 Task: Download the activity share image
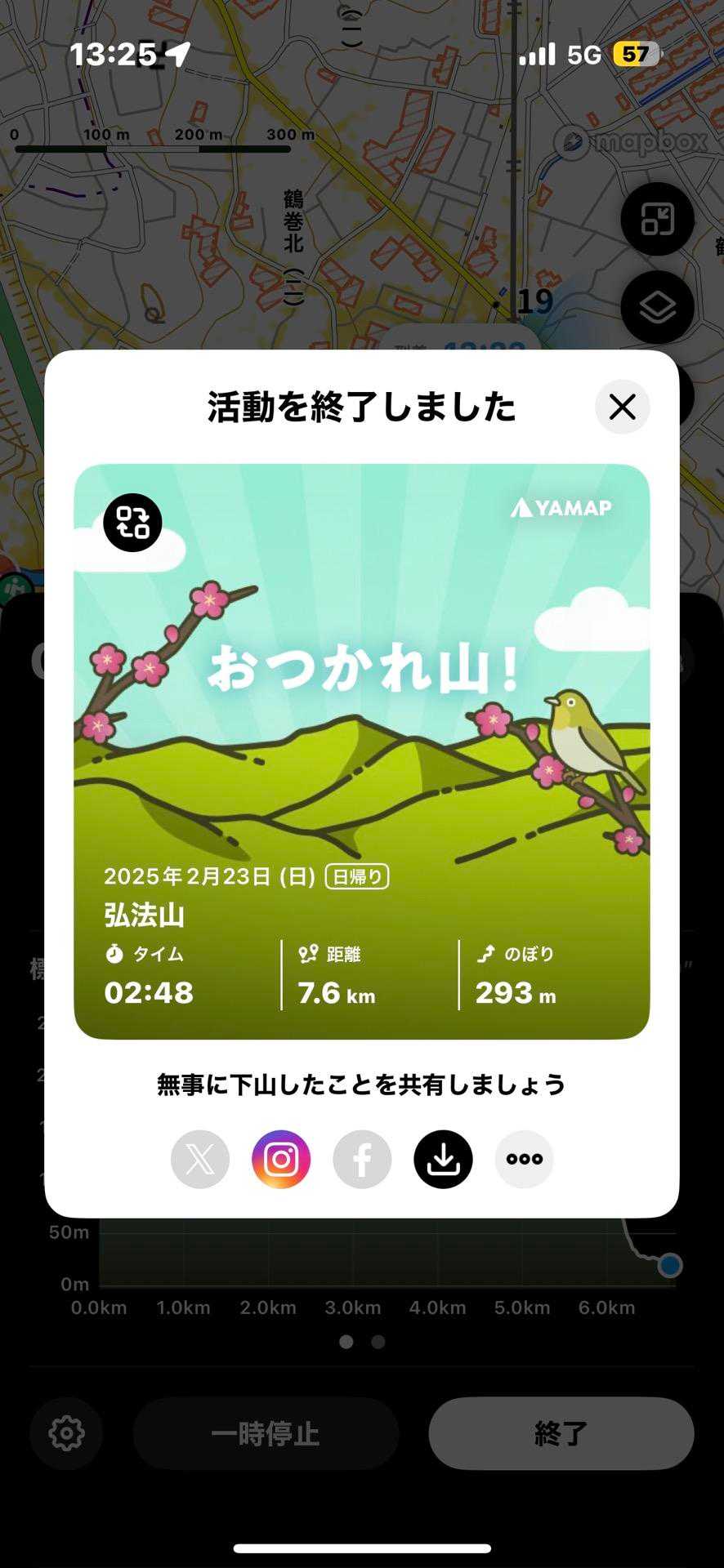pos(443,1159)
